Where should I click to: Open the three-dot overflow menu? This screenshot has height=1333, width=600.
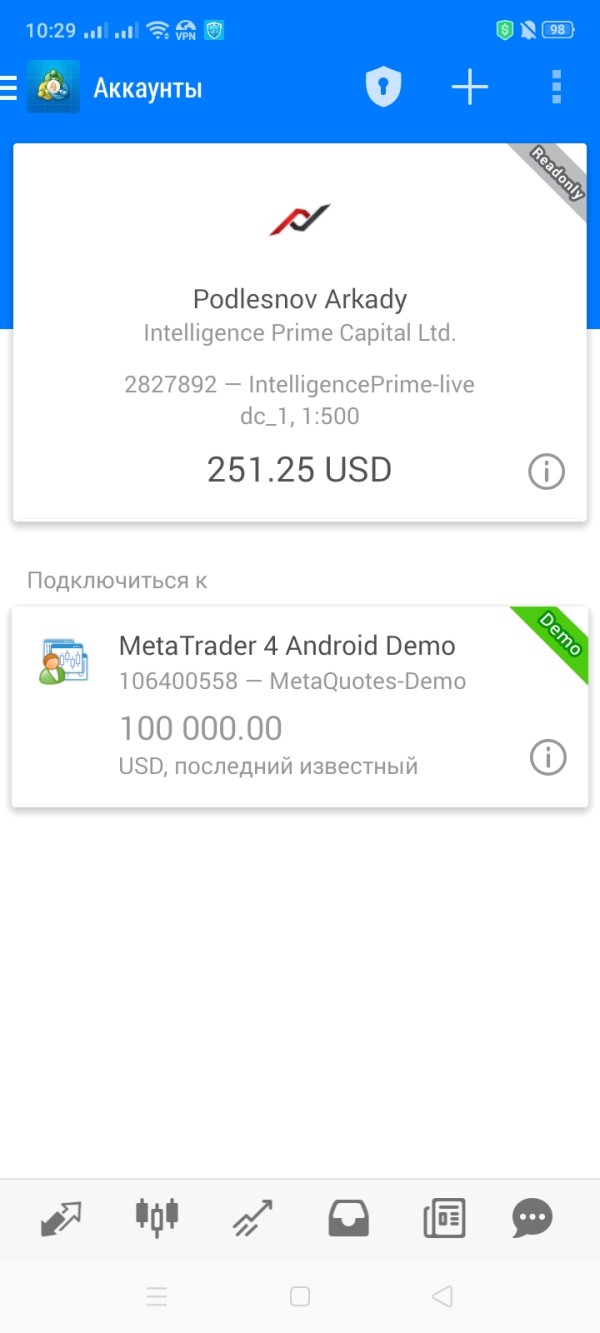557,88
